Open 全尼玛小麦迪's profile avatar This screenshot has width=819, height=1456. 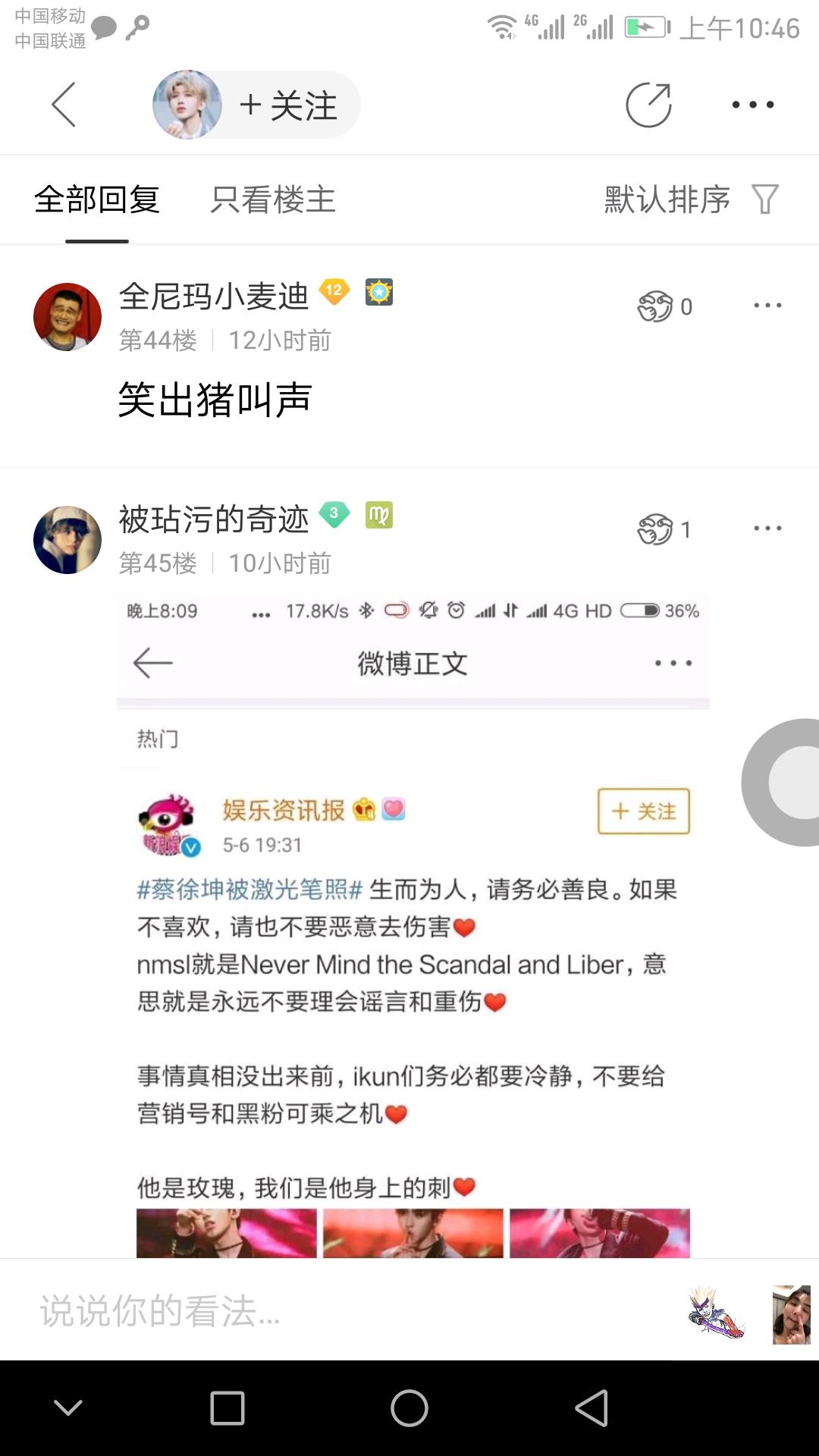(x=67, y=317)
